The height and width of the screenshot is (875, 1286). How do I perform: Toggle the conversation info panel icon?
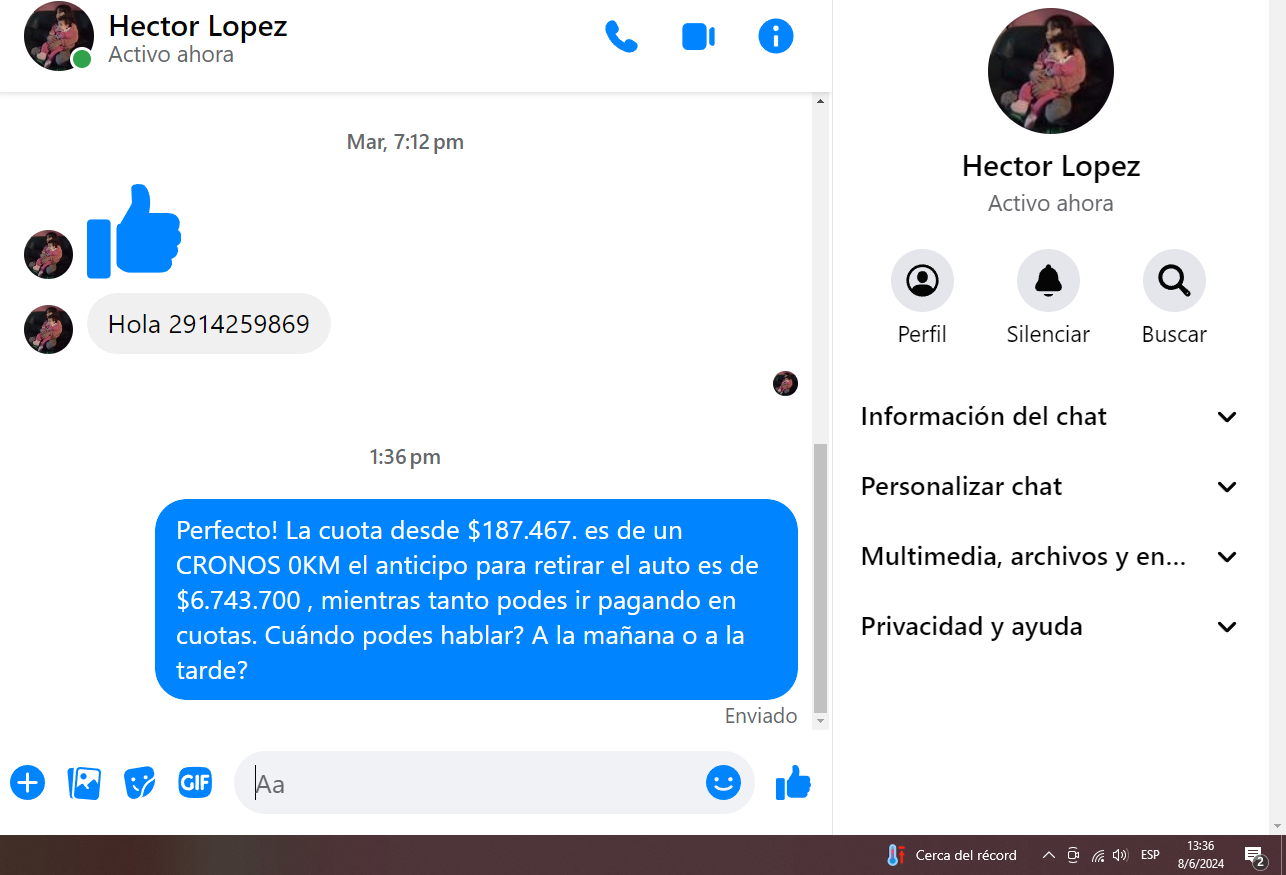776,37
